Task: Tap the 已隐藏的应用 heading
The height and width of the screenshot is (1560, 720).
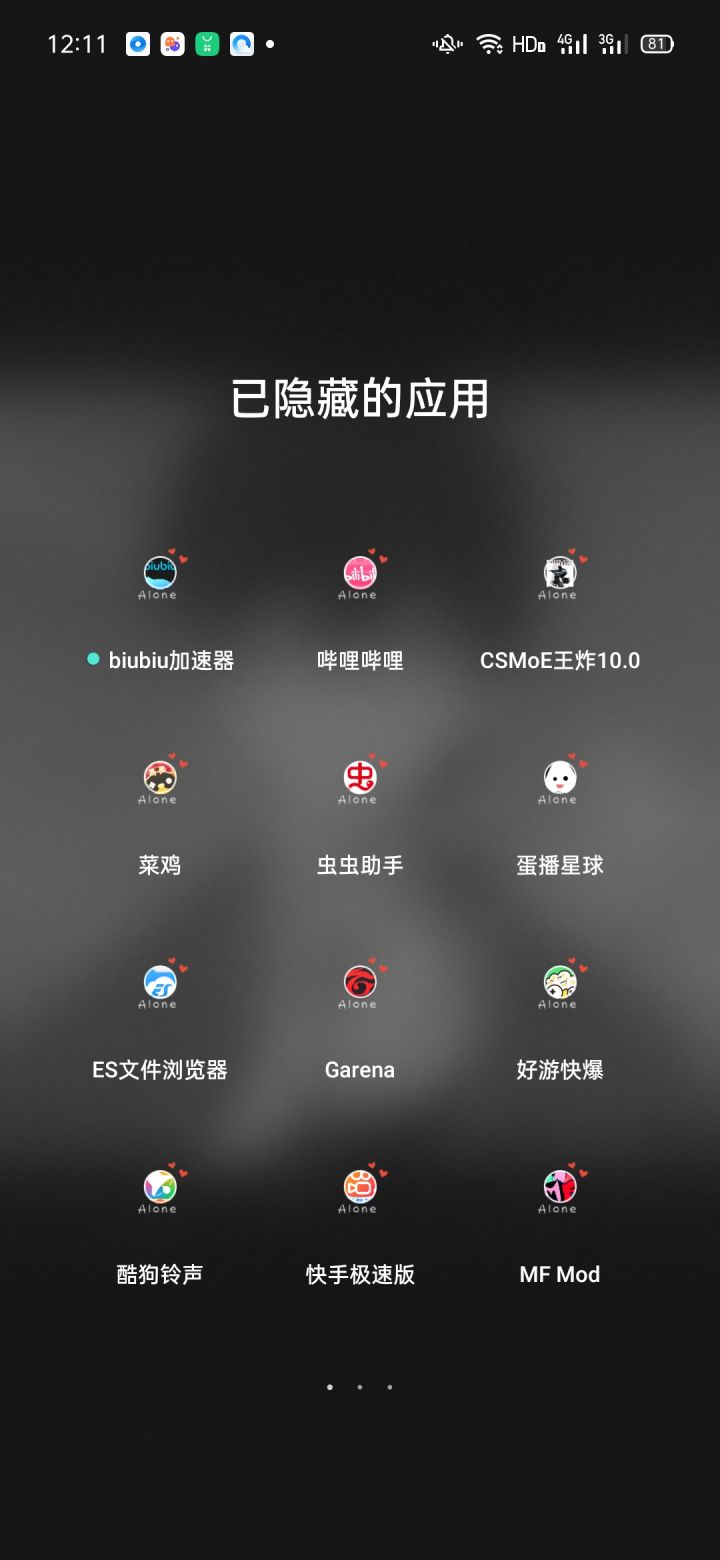Action: [360, 397]
